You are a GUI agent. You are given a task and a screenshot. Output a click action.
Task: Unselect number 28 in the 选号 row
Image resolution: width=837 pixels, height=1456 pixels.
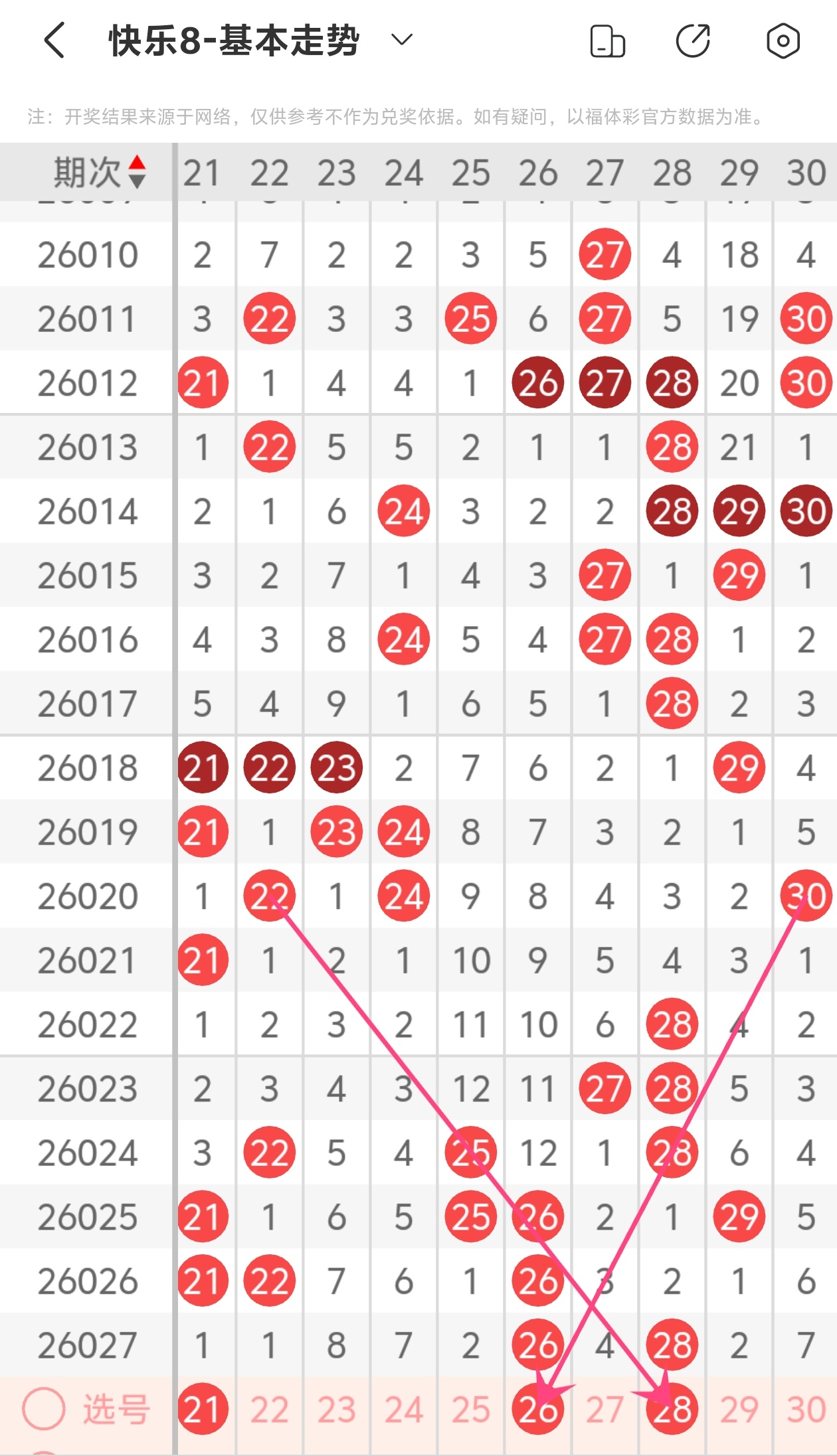672,1409
